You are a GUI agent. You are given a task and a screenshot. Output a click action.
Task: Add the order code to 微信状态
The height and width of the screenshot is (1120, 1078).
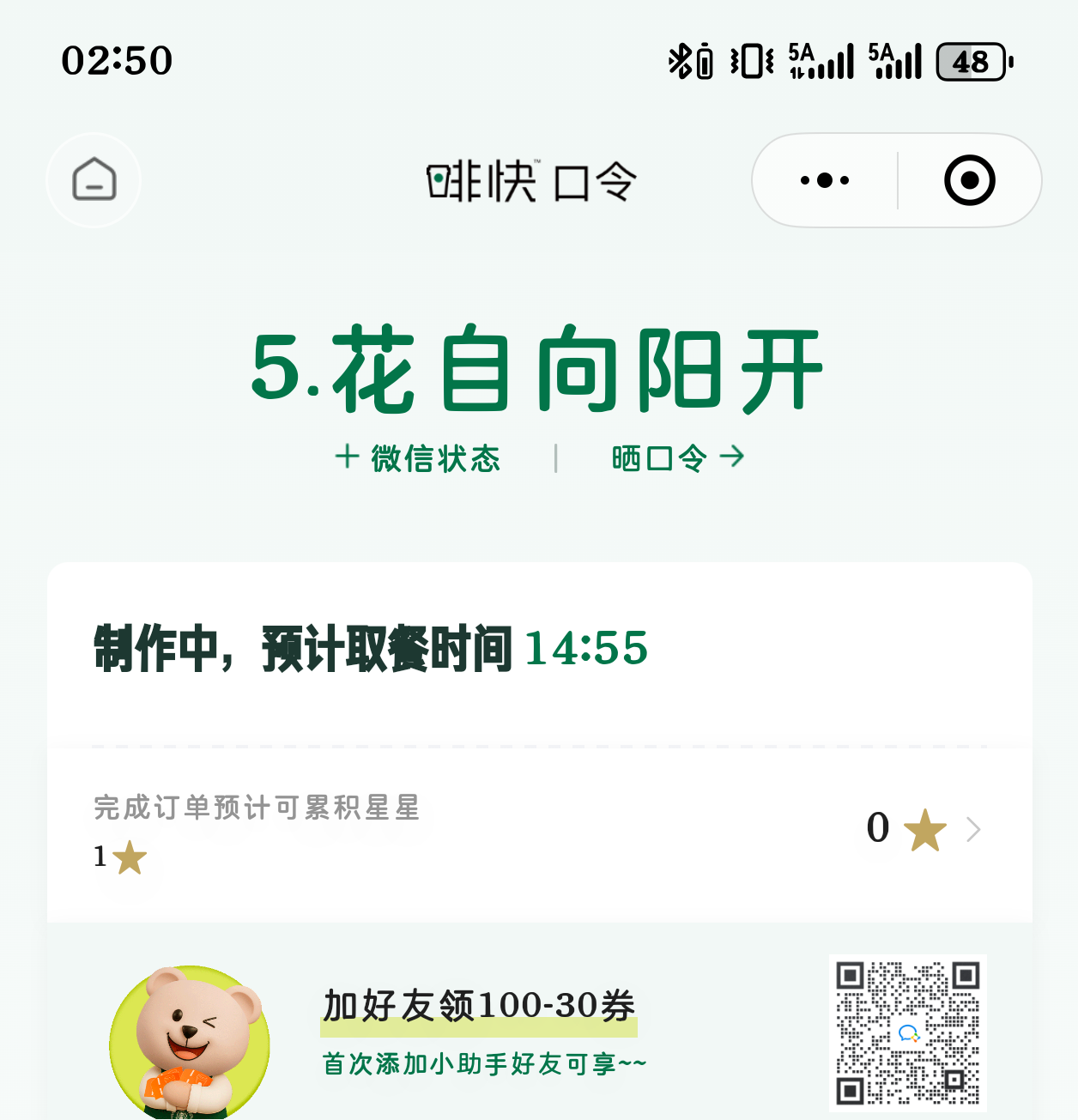418,458
